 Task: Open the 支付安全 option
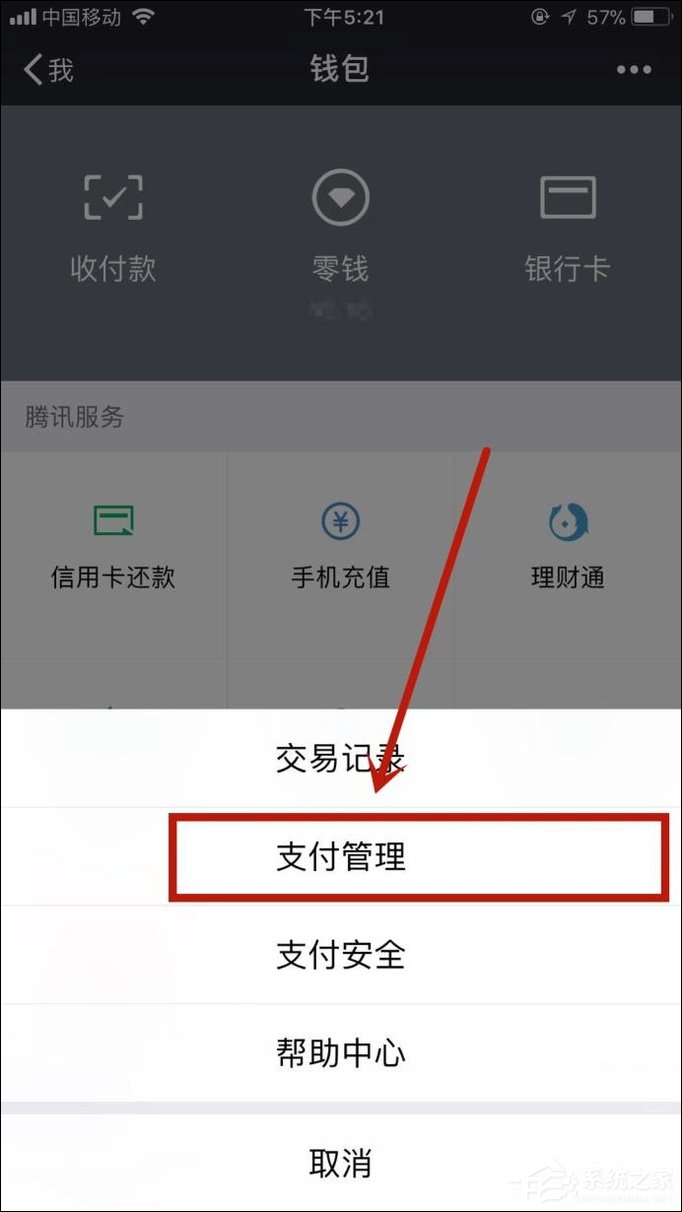tap(340, 955)
